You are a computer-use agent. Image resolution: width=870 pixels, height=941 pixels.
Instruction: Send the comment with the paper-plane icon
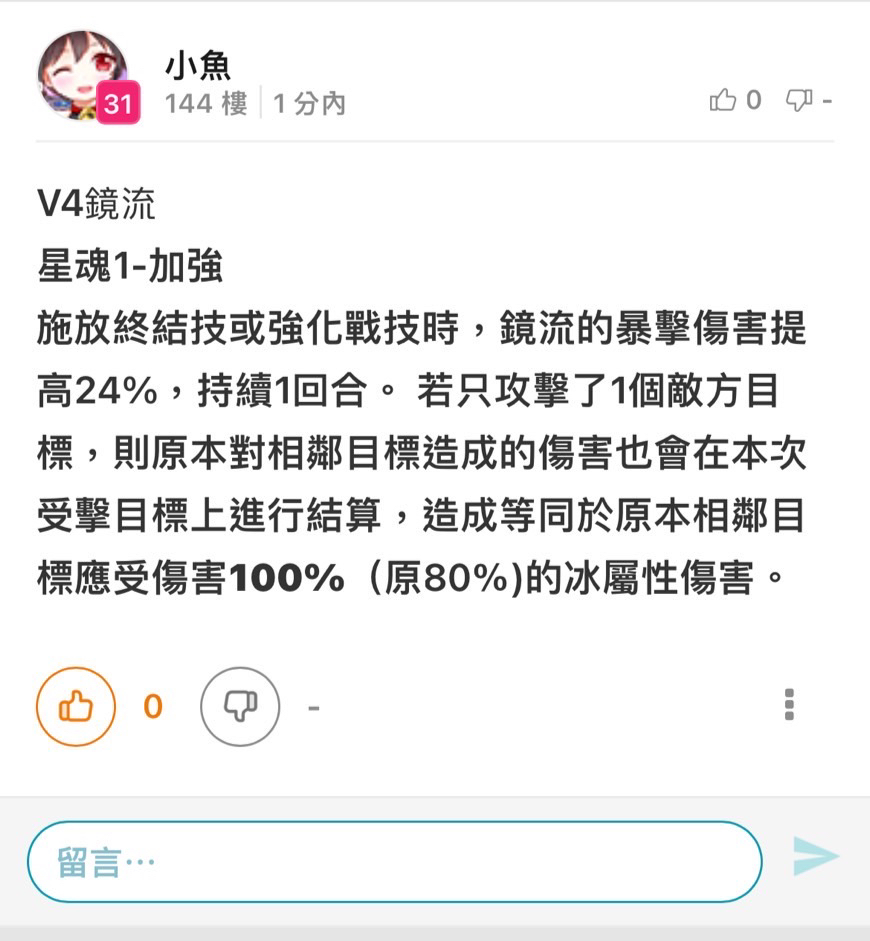(815, 858)
